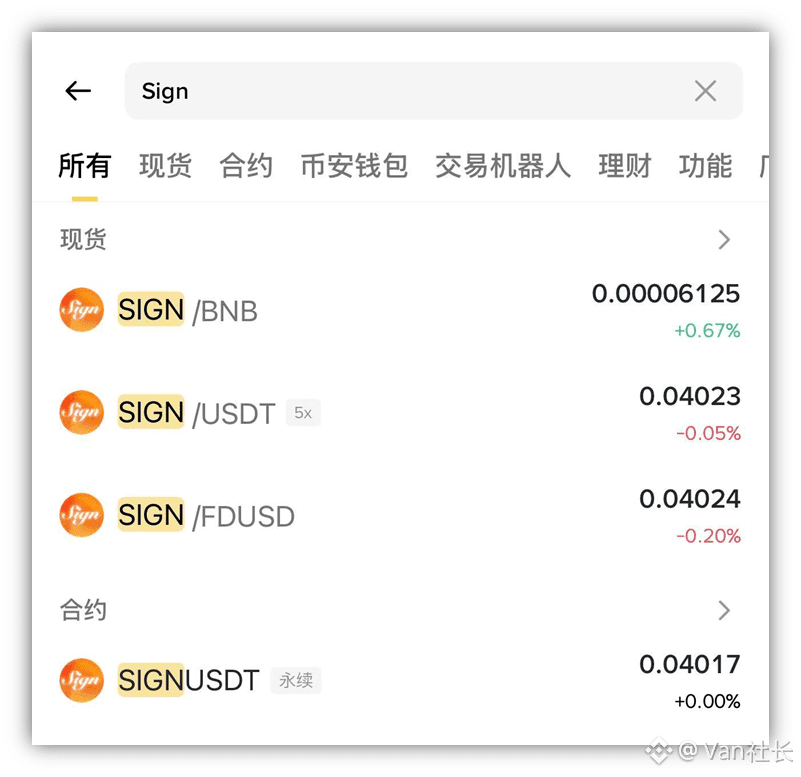Select the 所有 tab
Image resolution: width=801 pixels, height=777 pixels.
[84, 165]
